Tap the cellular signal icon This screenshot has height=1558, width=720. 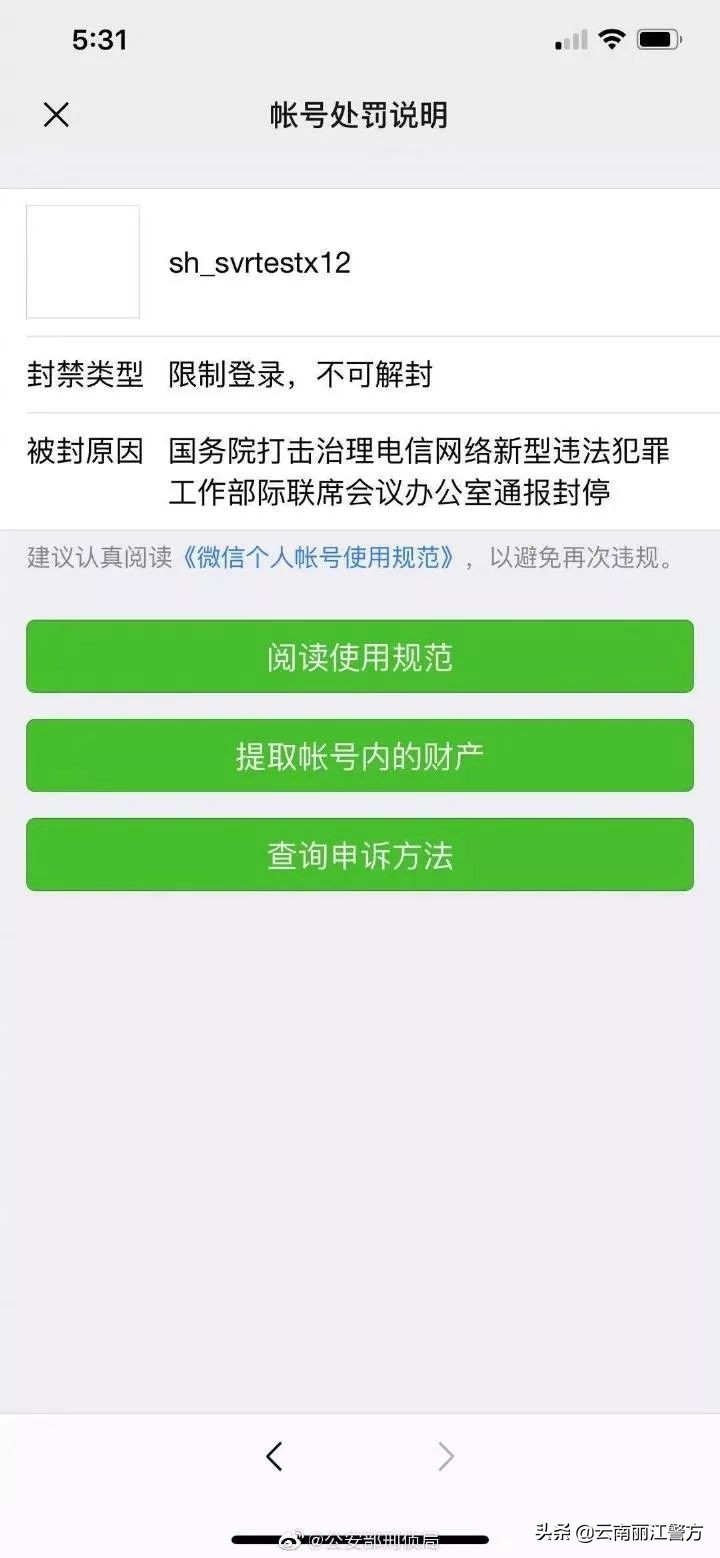(x=570, y=41)
